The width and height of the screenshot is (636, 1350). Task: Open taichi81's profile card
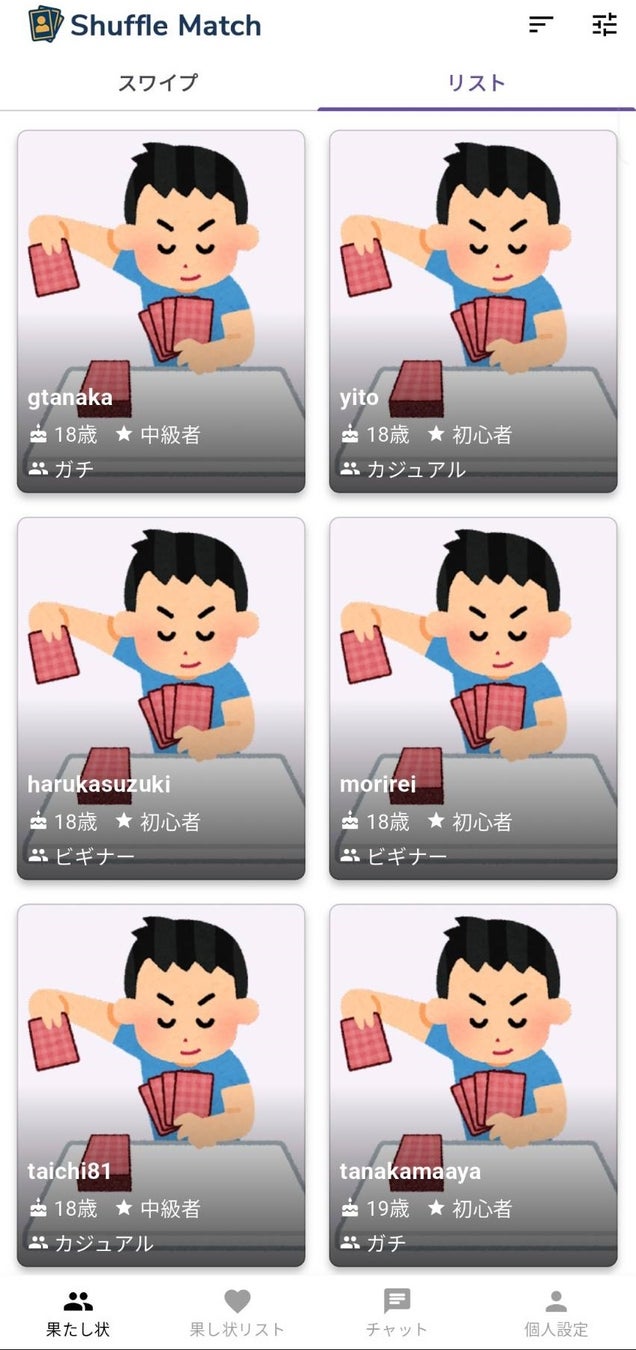point(161,1085)
